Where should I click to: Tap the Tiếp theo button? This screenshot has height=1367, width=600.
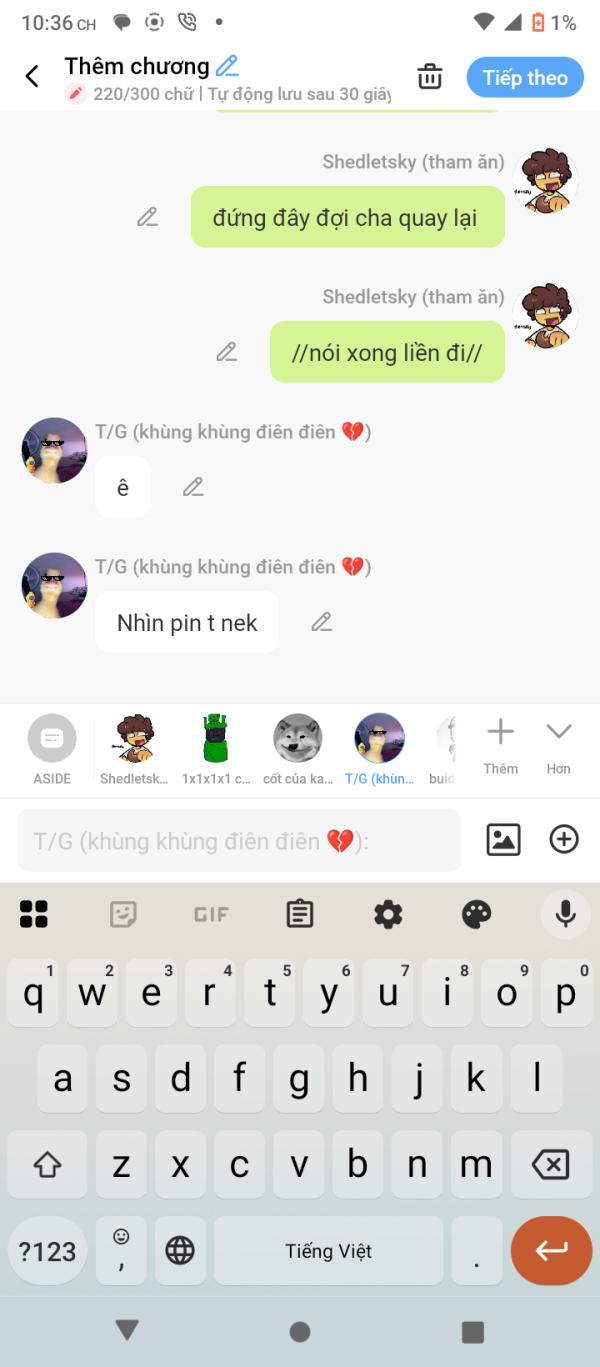click(525, 77)
